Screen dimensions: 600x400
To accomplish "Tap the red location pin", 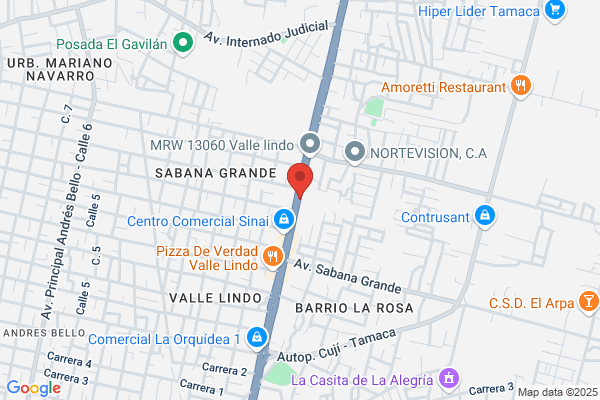I will click(x=300, y=180).
